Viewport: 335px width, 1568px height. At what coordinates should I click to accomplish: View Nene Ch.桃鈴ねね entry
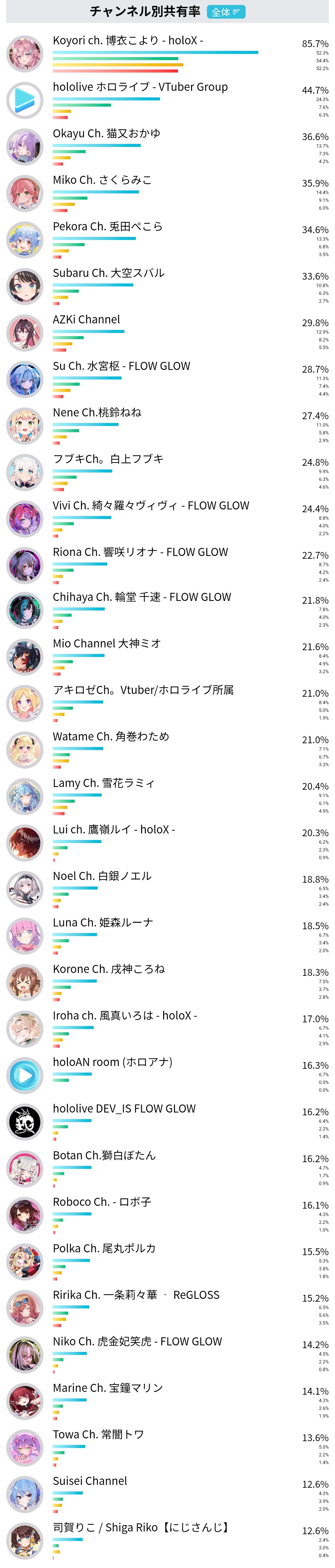coord(97,413)
